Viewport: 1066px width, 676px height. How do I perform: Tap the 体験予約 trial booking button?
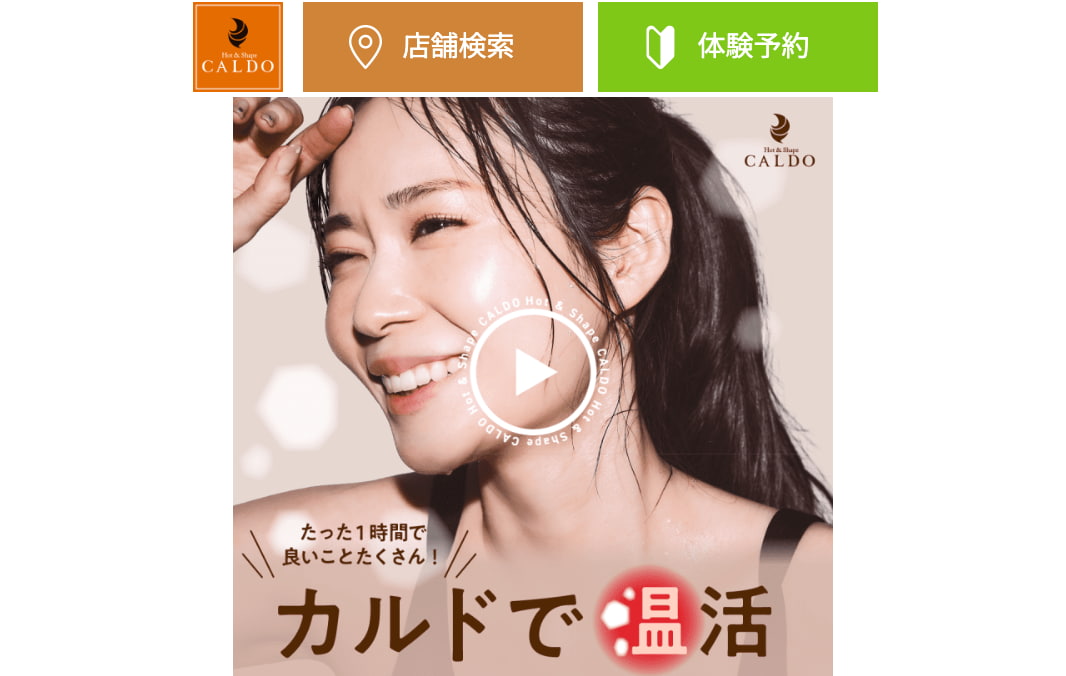[x=737, y=47]
